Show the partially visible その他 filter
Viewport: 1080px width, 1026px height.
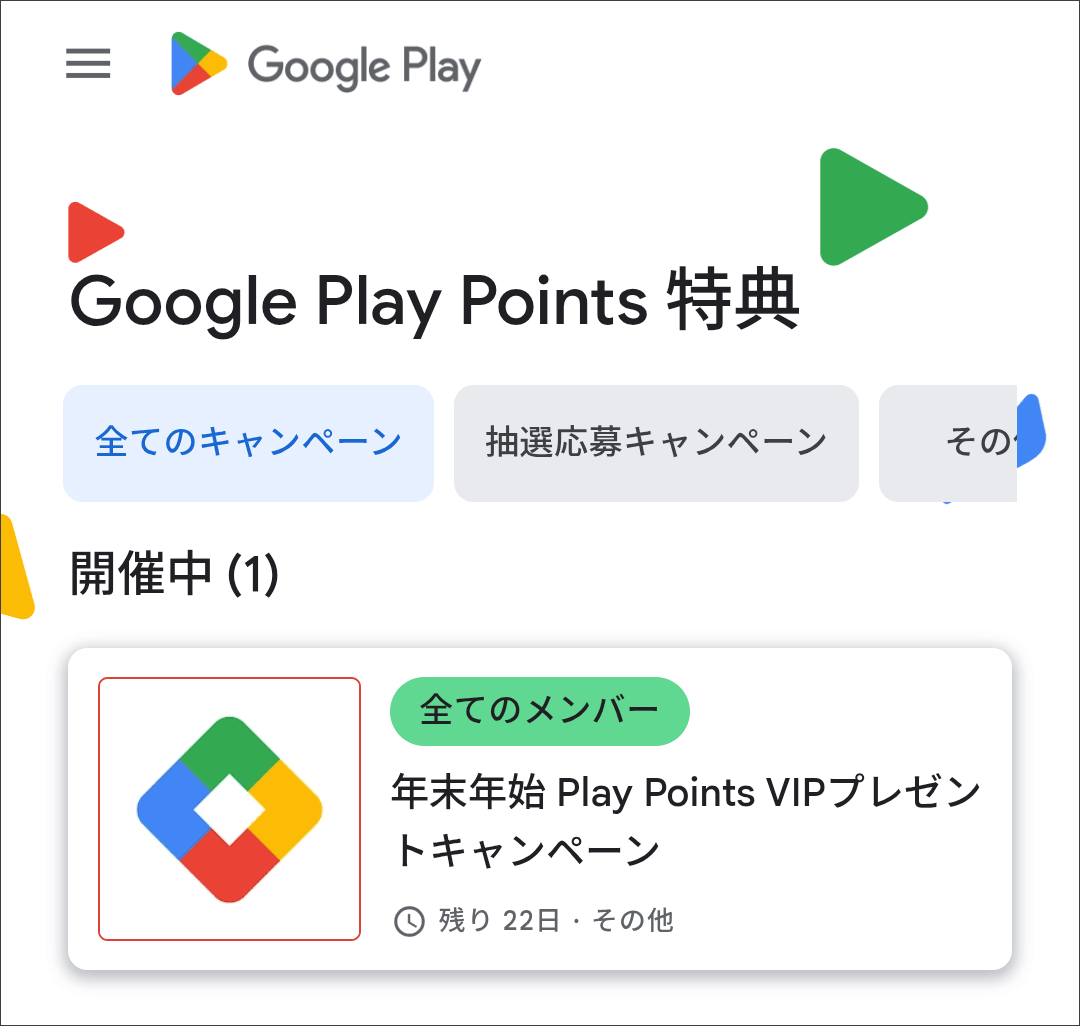pos(960,442)
